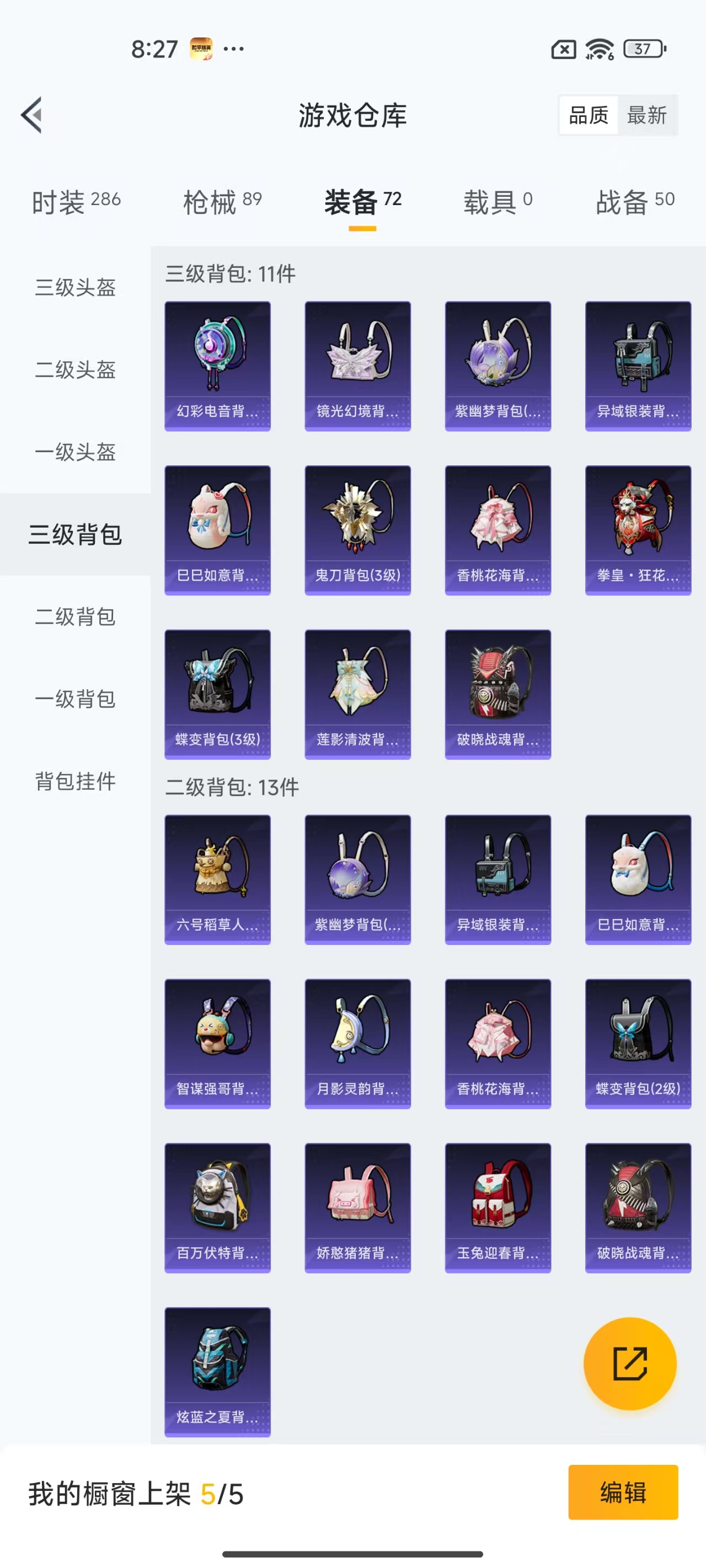Open the 战备 tab
This screenshot has height=1568, width=706.
pos(634,201)
